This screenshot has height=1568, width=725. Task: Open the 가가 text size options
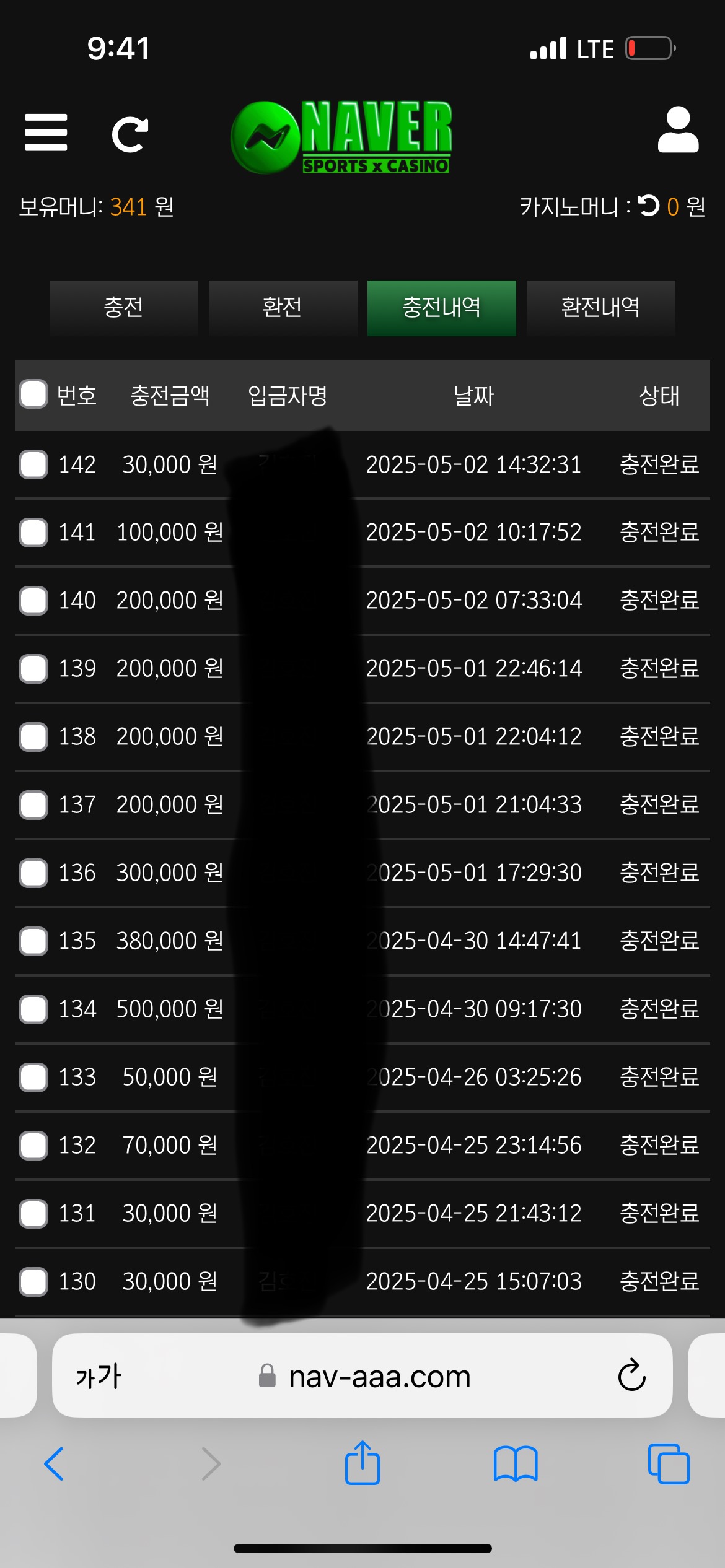click(99, 1377)
